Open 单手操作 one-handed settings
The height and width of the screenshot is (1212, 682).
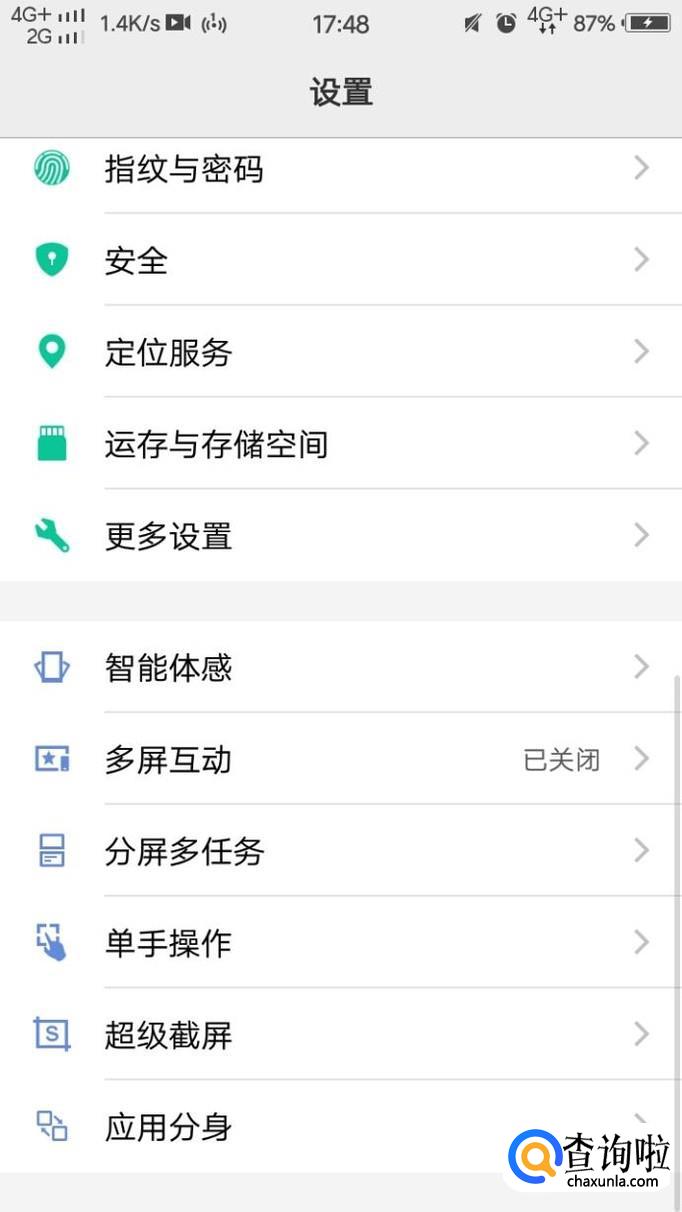pos(168,944)
